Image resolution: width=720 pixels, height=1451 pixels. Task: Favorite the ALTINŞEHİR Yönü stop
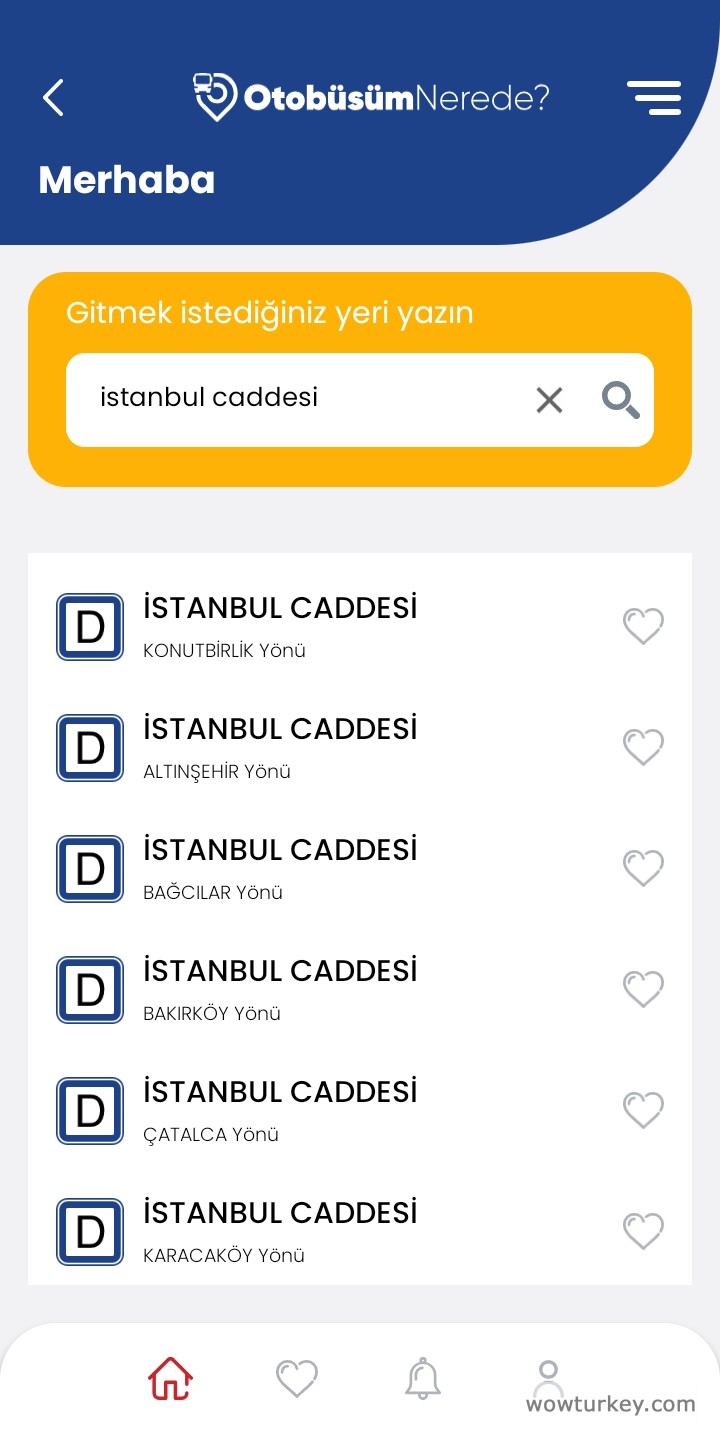click(644, 747)
